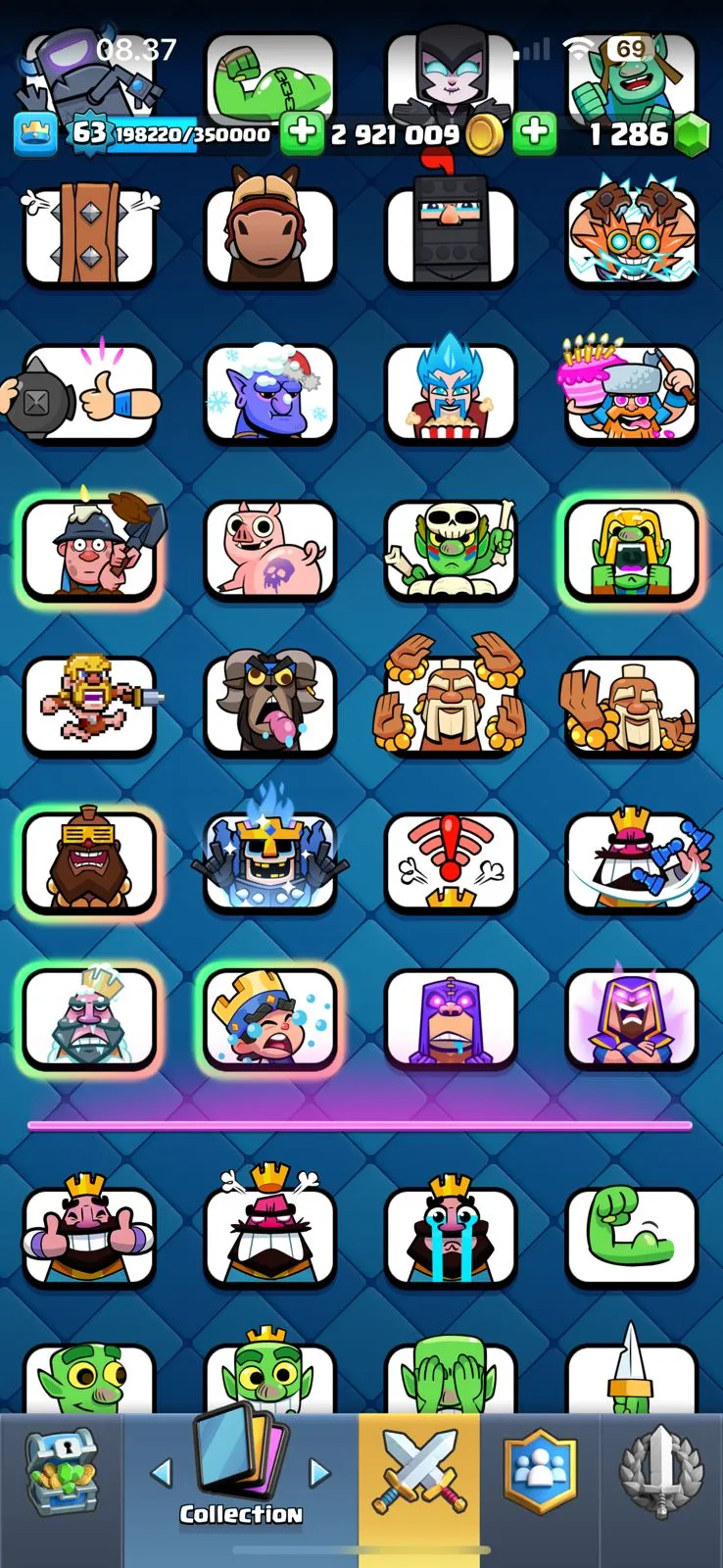Select the pink pig with skull emote
Screen dimensions: 723x1568
(269, 550)
